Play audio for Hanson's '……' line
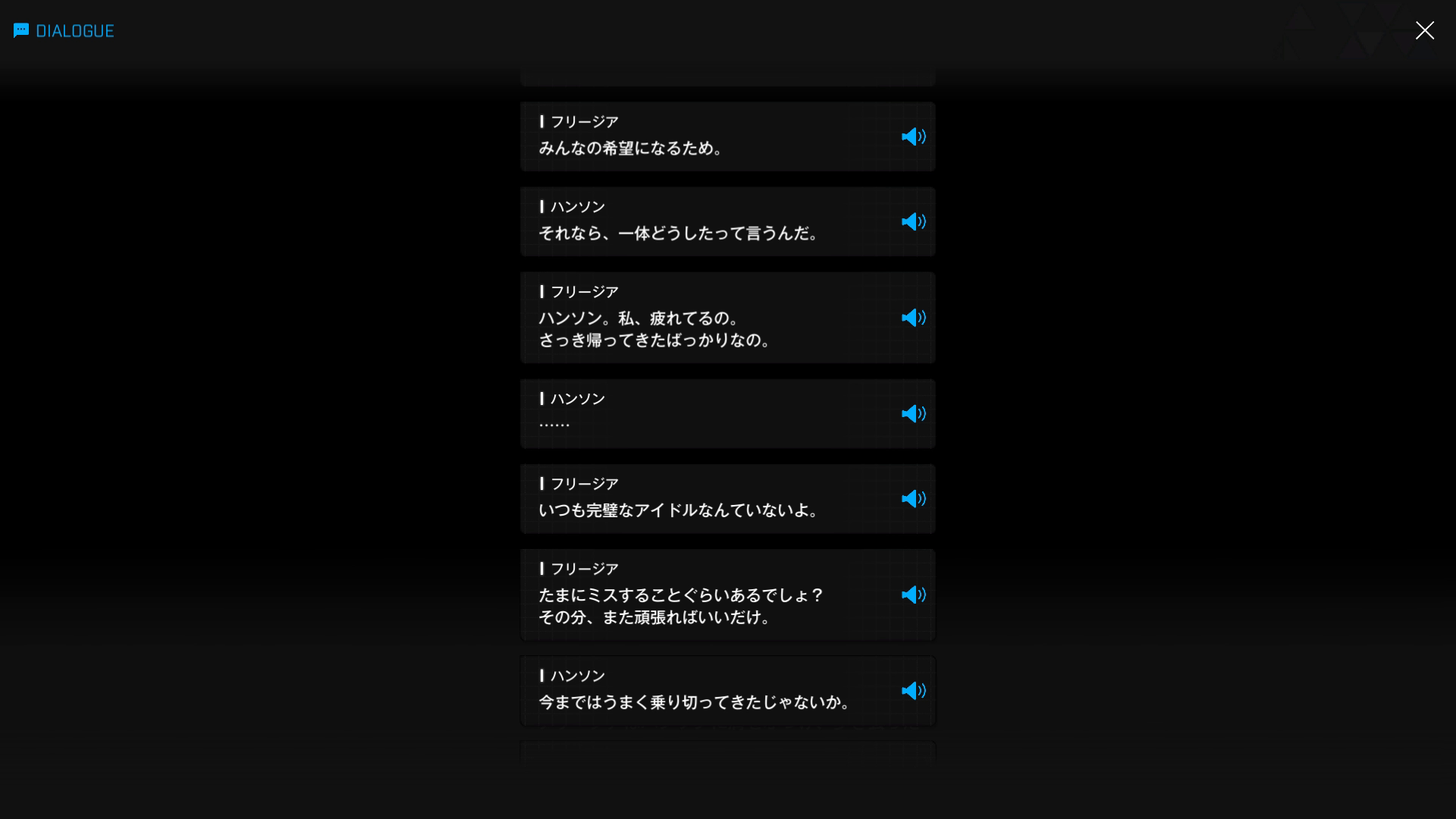The width and height of the screenshot is (1456, 819). click(913, 413)
